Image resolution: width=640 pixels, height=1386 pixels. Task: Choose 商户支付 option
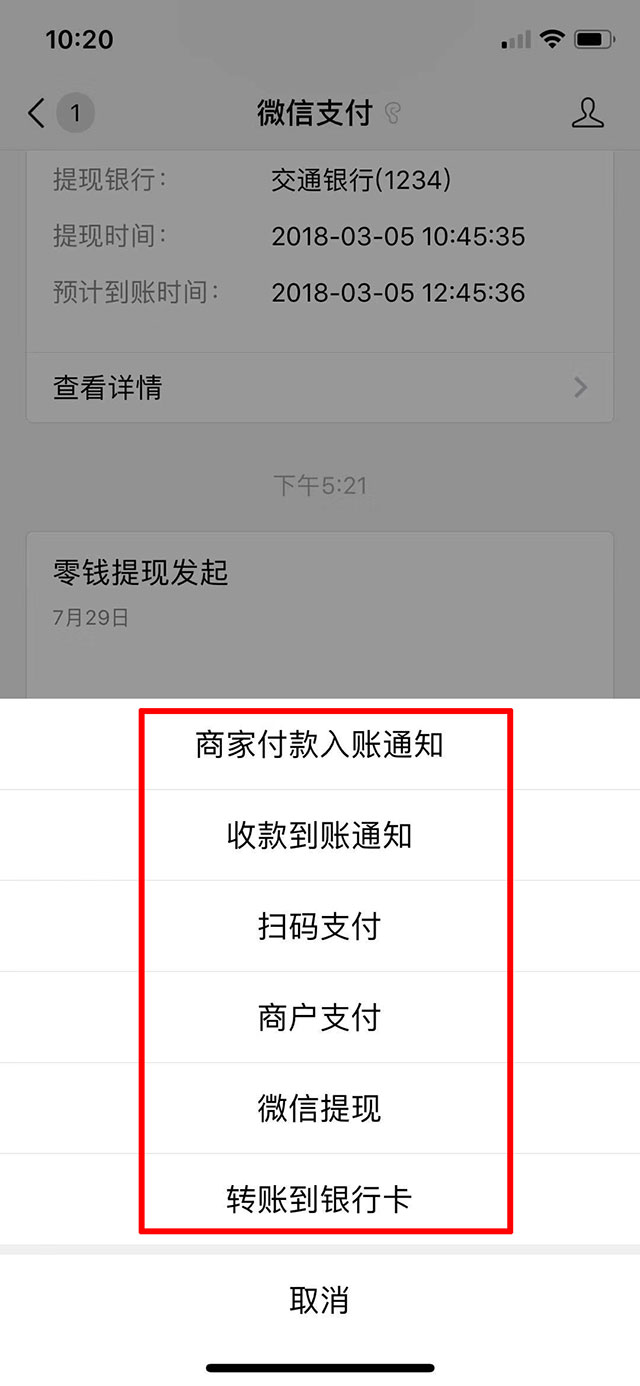pyautogui.click(x=319, y=1018)
